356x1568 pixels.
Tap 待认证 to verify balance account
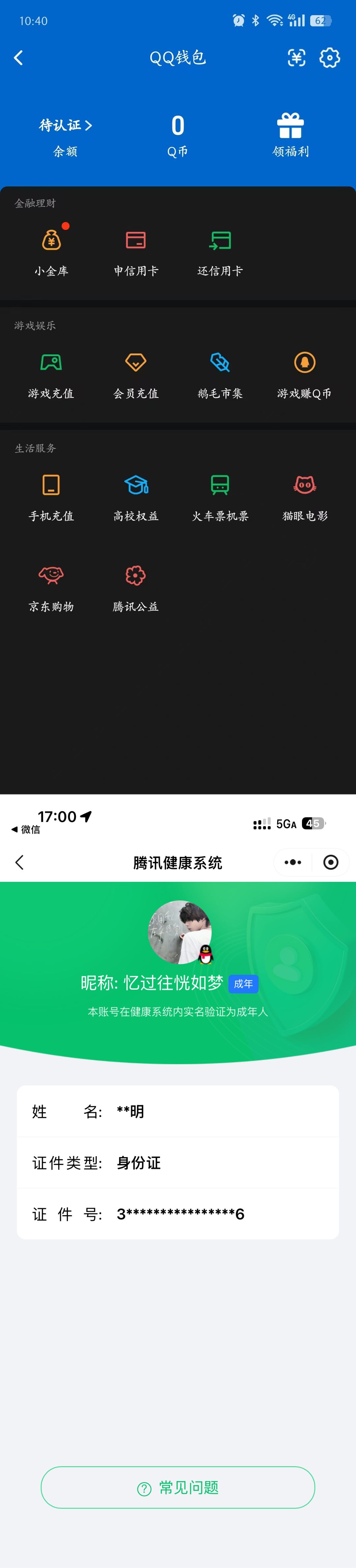[x=65, y=126]
